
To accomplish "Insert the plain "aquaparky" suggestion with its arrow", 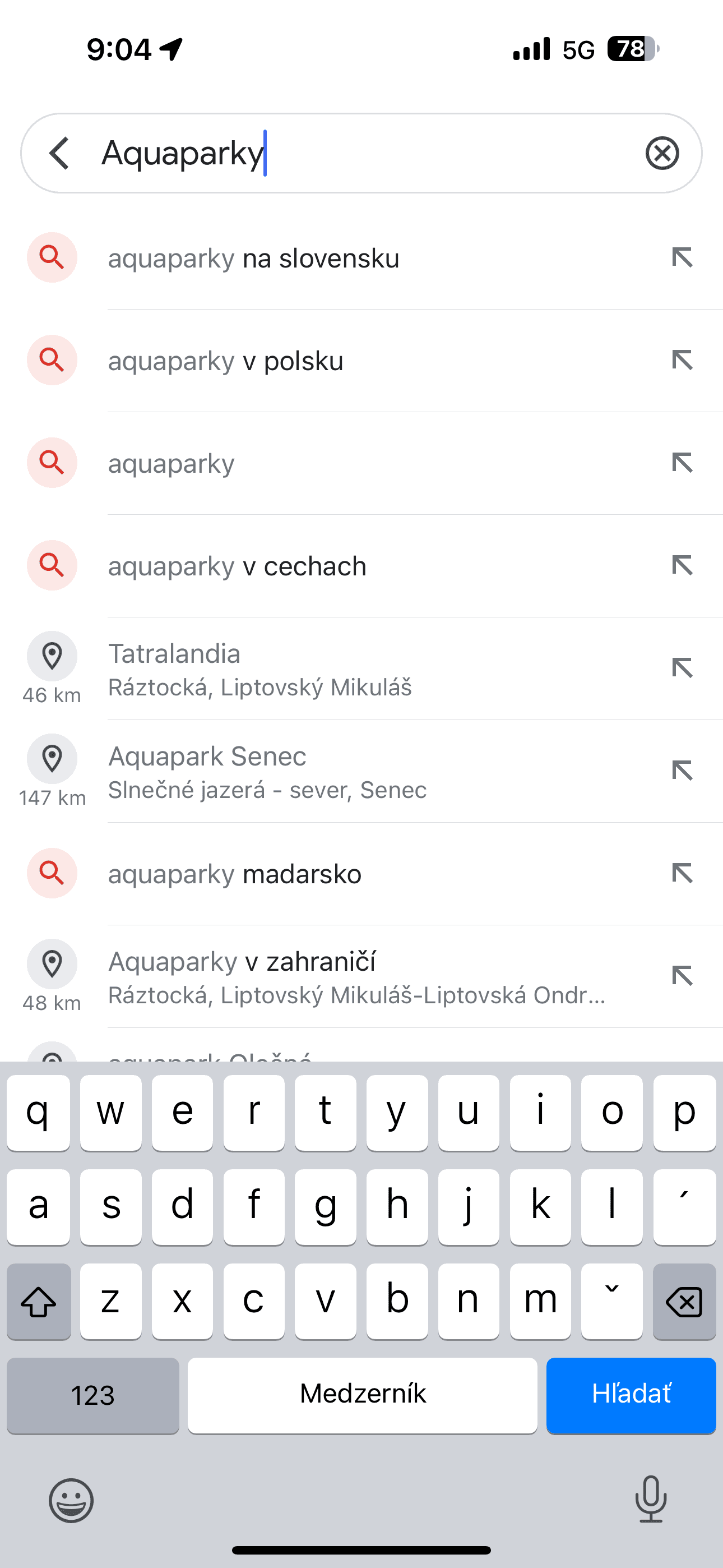I will click(x=682, y=463).
